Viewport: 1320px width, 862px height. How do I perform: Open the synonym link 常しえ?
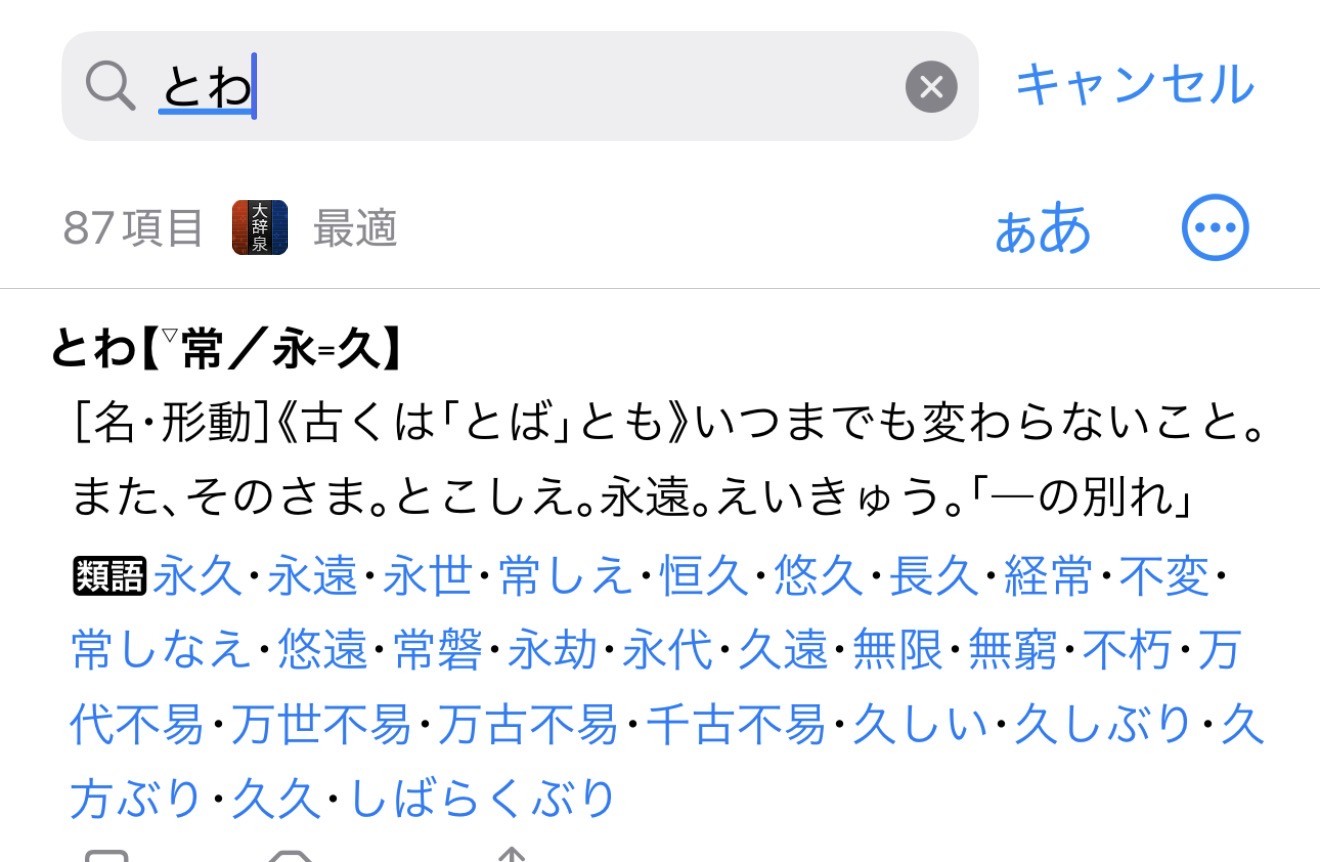(x=566, y=577)
